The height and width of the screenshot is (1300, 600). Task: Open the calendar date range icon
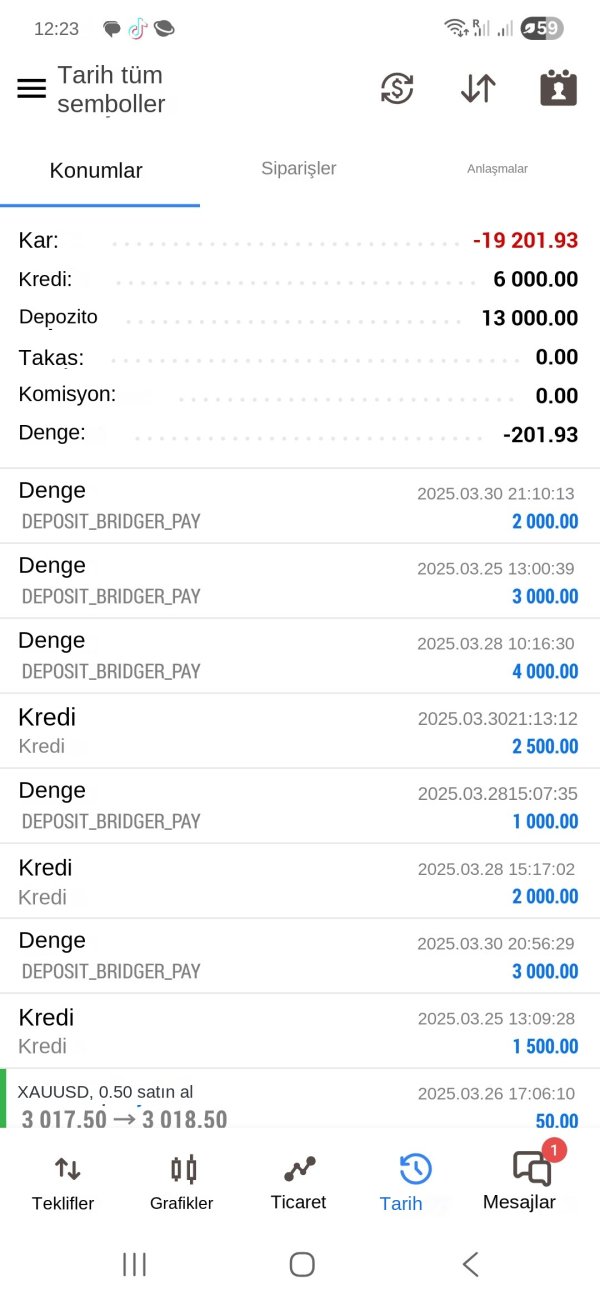coord(558,88)
